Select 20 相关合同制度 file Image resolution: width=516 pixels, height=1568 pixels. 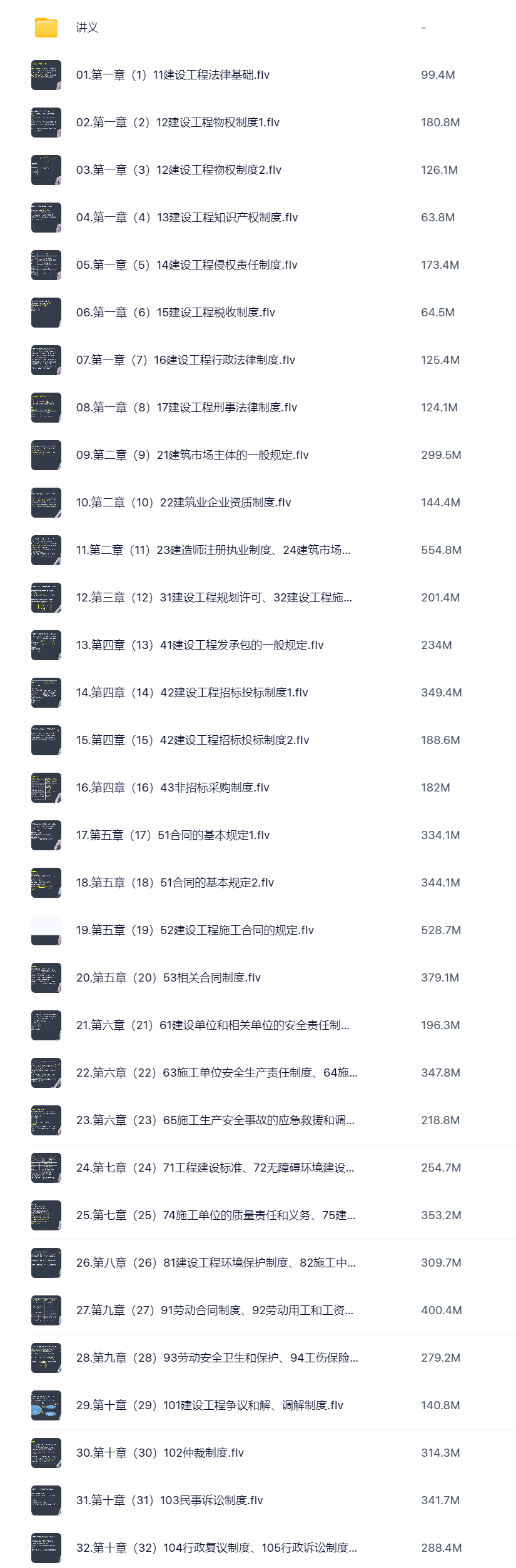(168, 978)
